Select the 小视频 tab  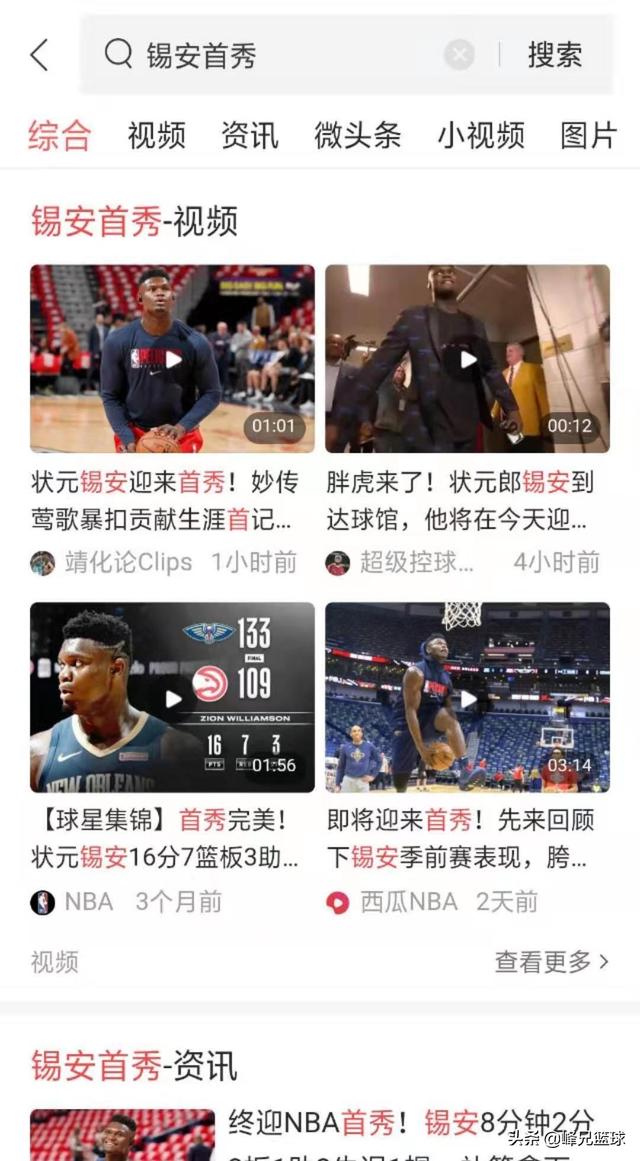click(481, 135)
